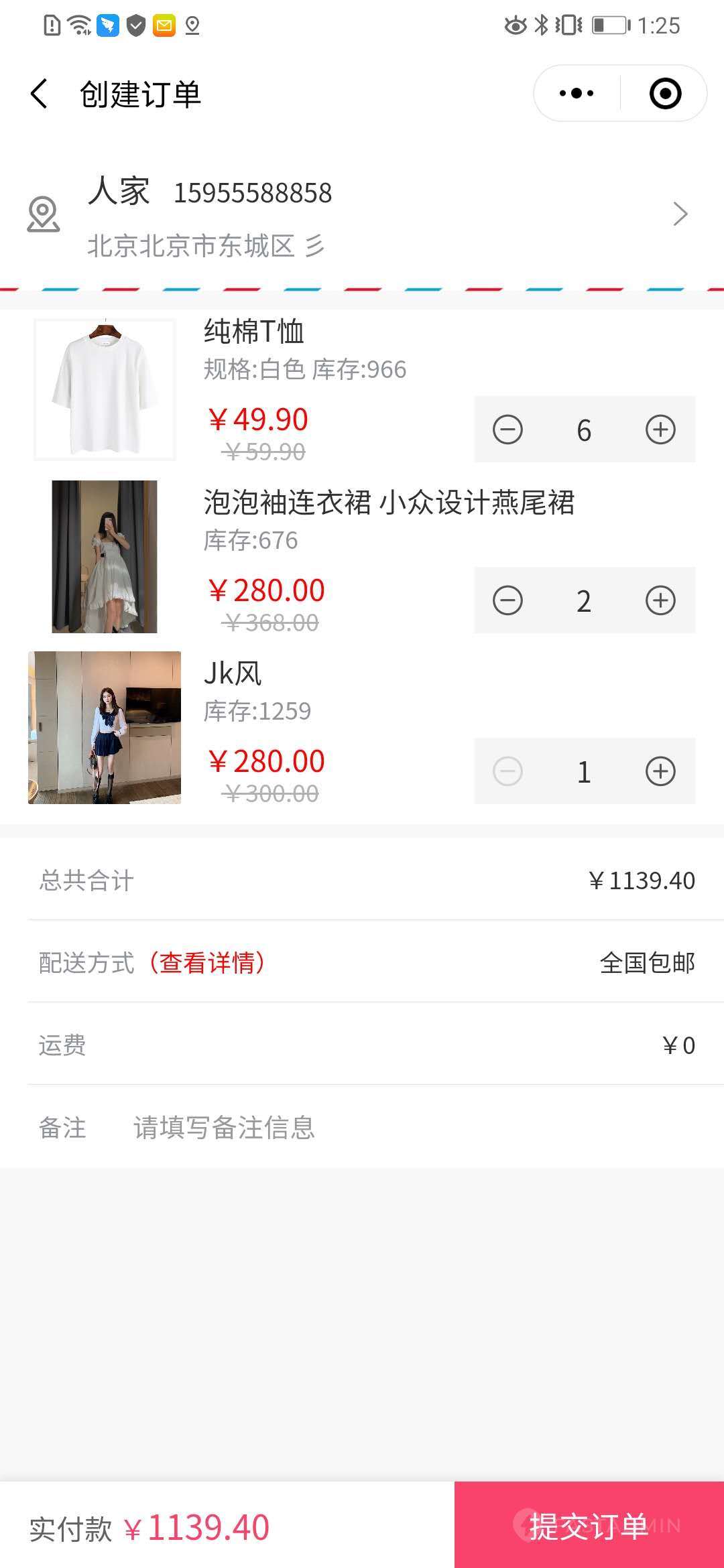Add one more 泡泡袖连衣裙
This screenshot has width=724, height=1568.
point(660,600)
